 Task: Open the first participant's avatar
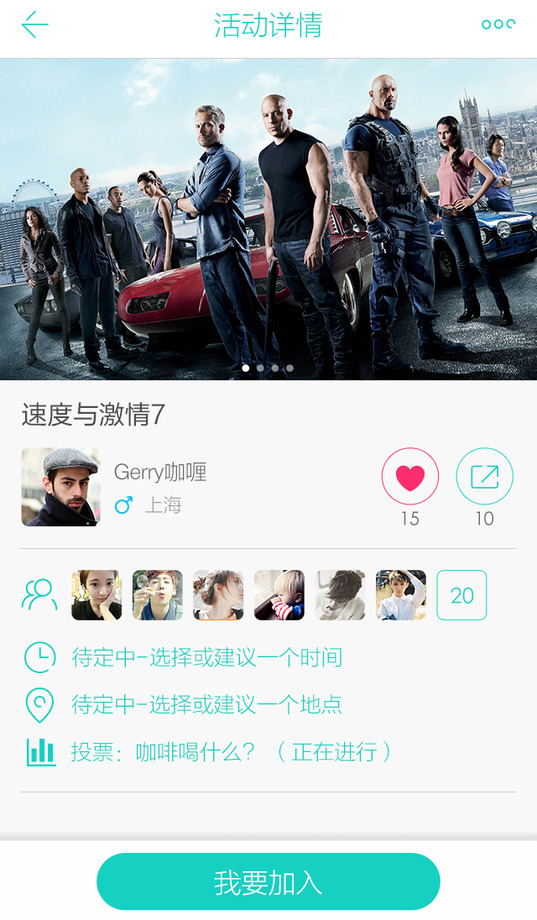[96, 595]
